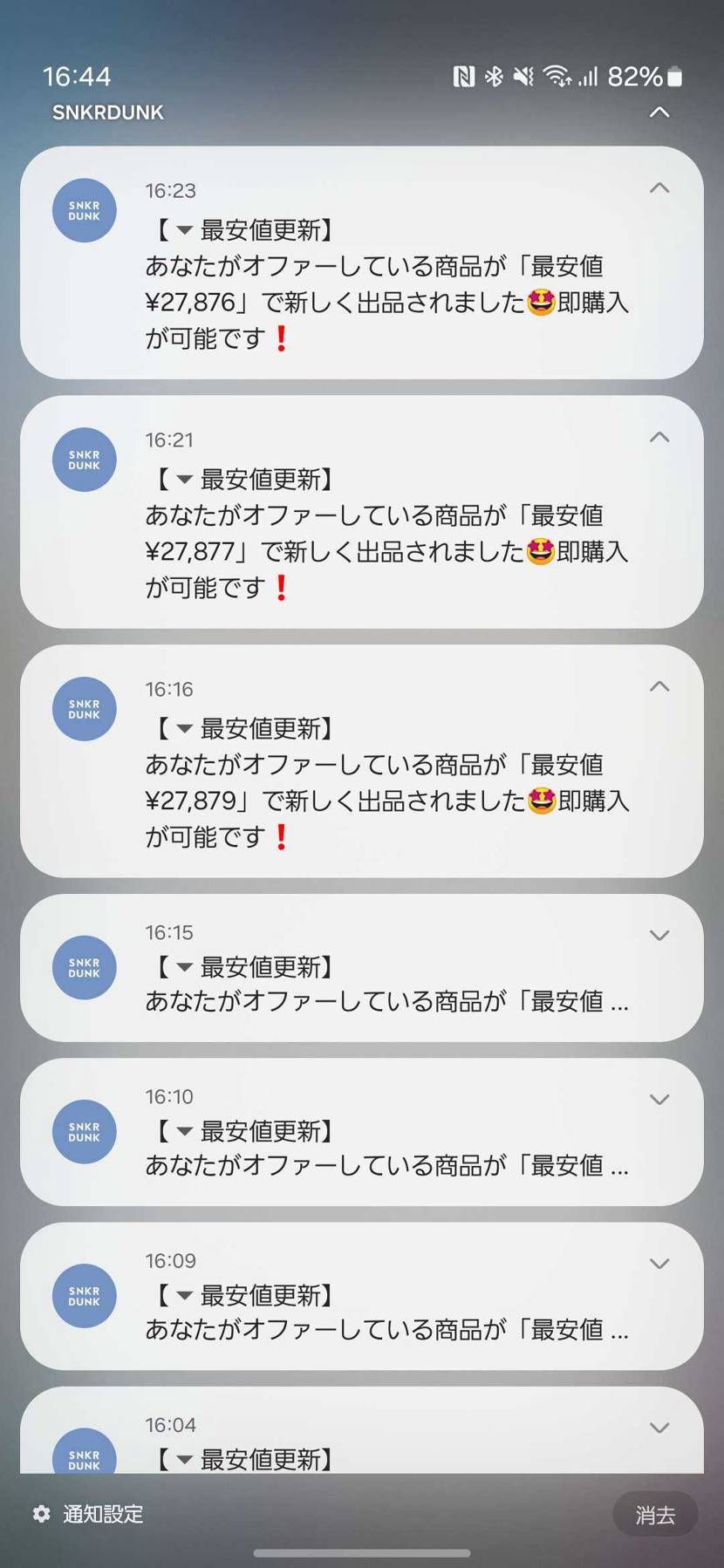Expand the 16:10 notification with its chevron
This screenshot has height=1568, width=724.
[x=659, y=1099]
